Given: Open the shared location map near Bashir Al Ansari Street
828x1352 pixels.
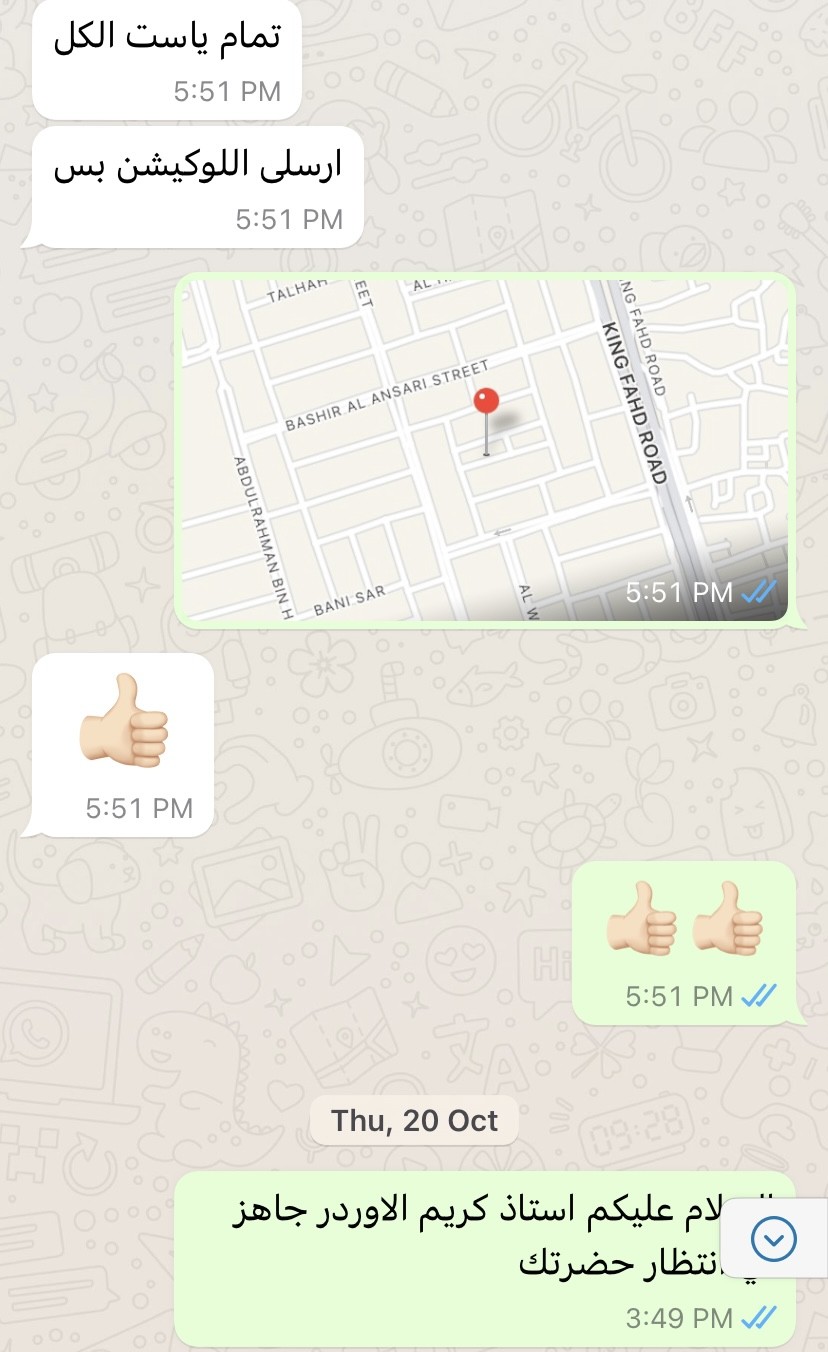Looking at the screenshot, I should coord(485,450).
